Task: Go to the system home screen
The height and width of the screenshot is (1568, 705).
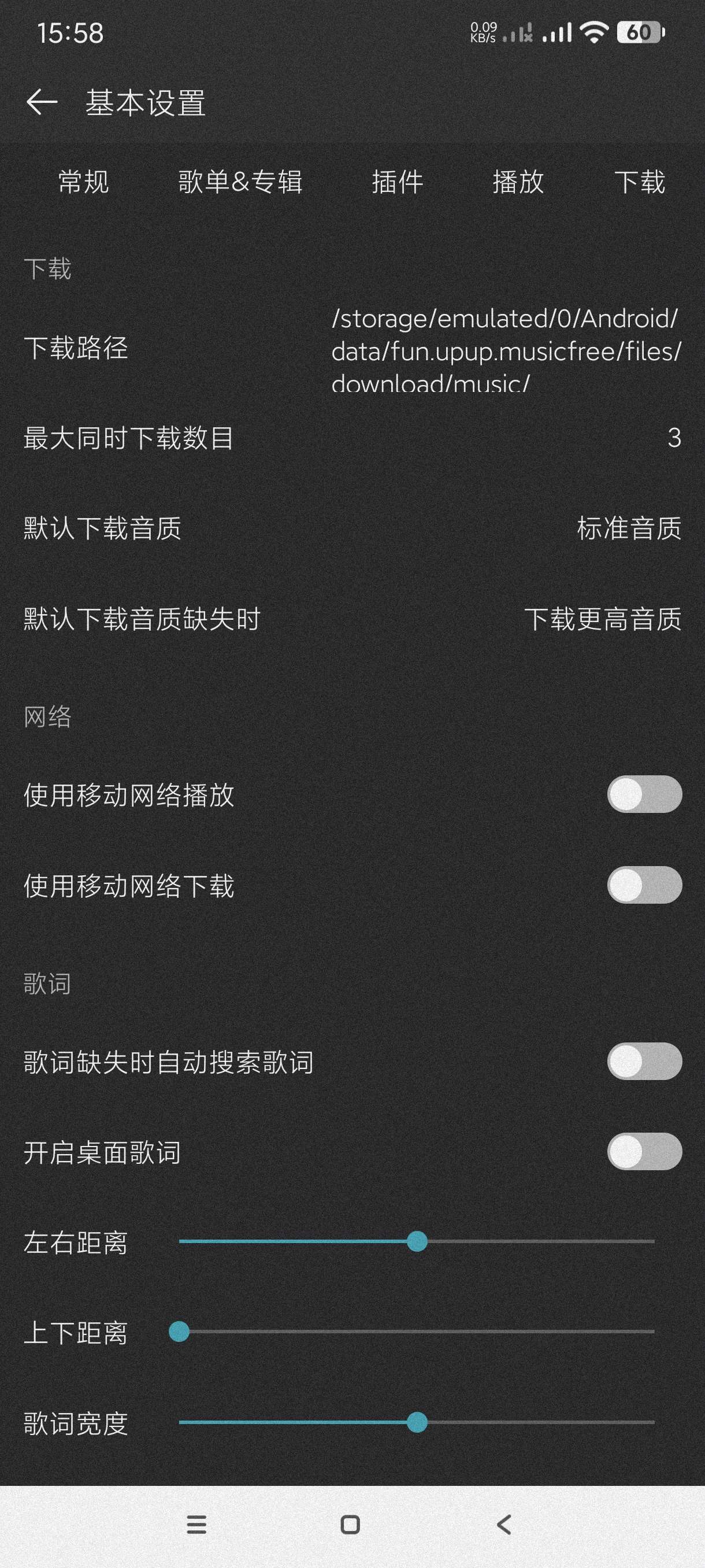Action: 350,1525
